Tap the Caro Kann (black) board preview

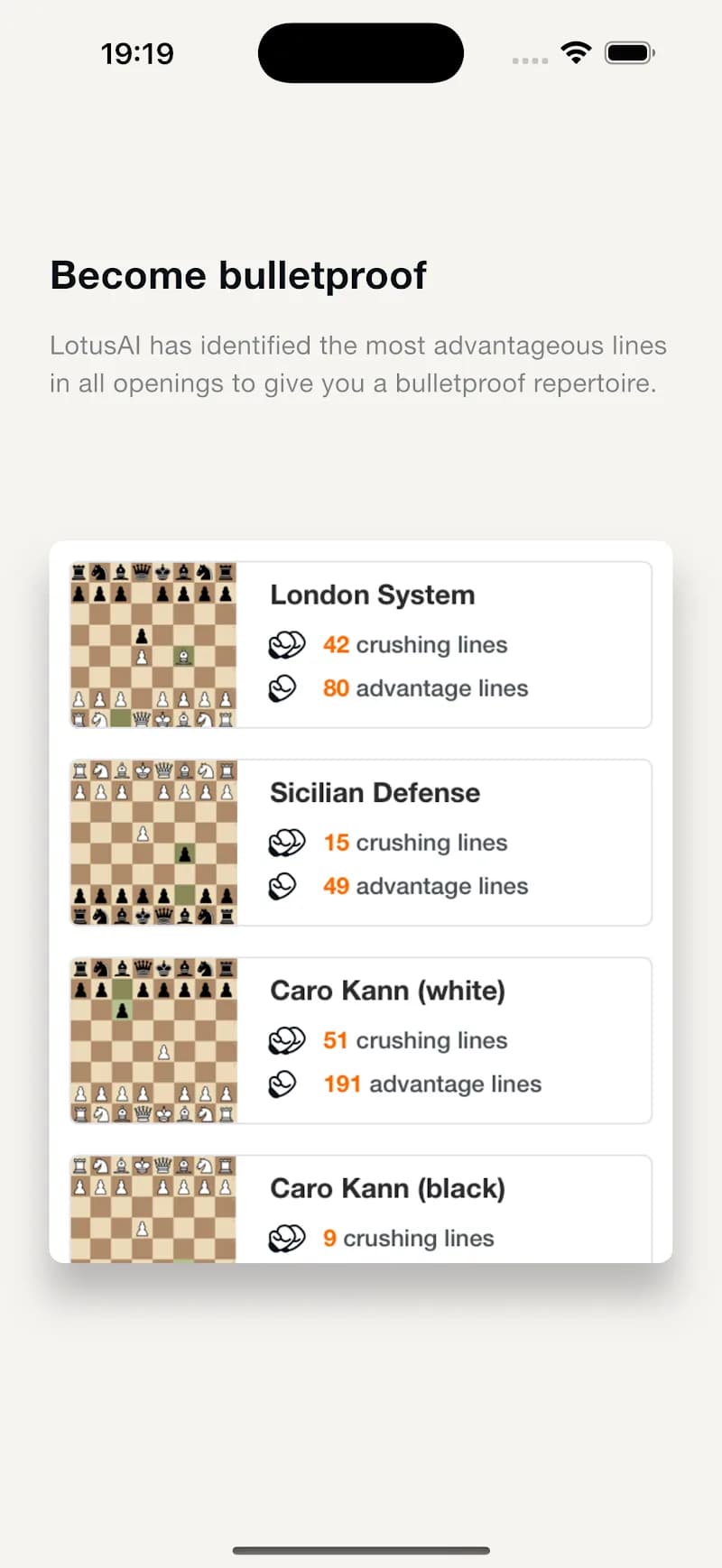pyautogui.click(x=153, y=1209)
